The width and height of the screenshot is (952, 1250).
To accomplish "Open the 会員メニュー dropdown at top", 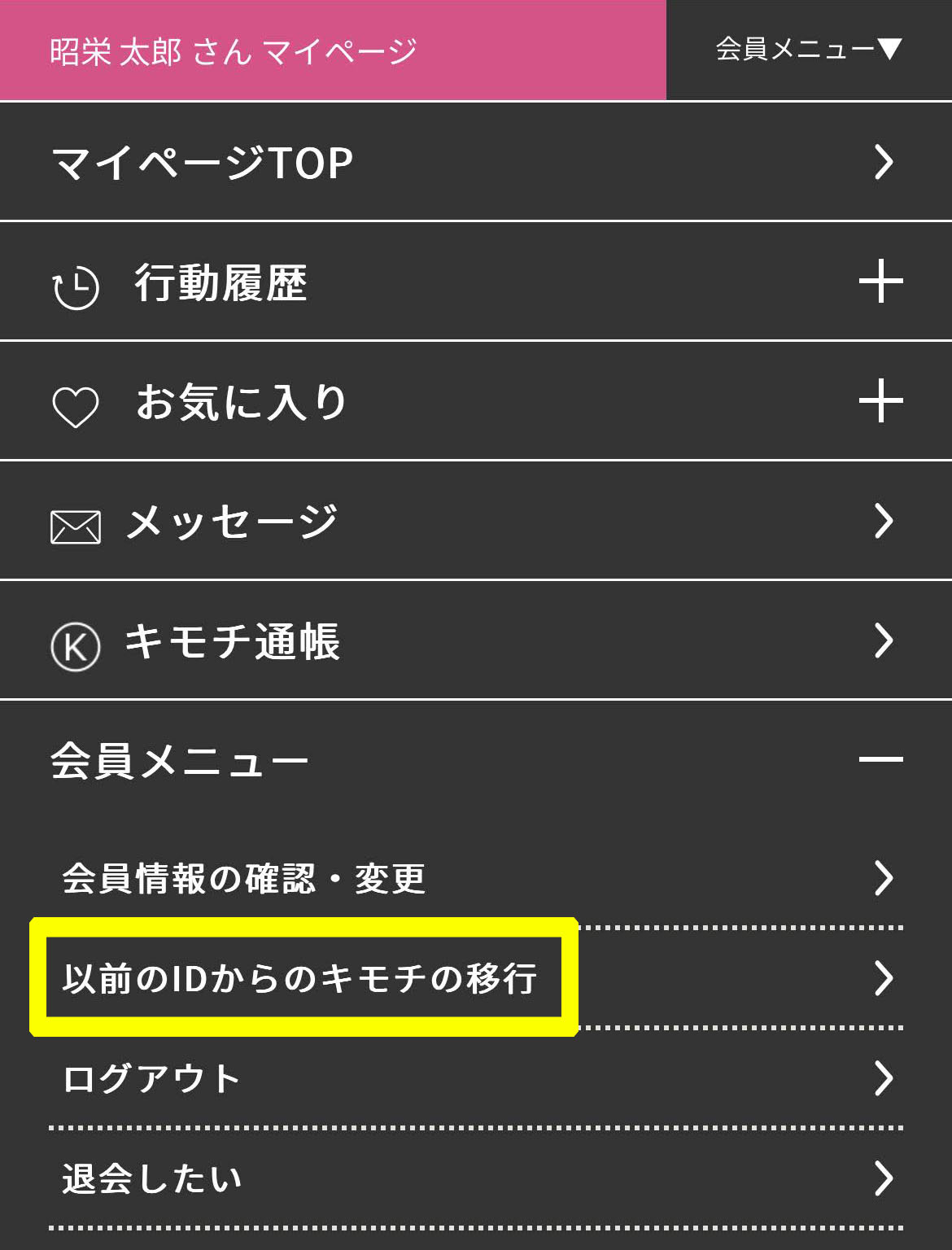I will 808,50.
